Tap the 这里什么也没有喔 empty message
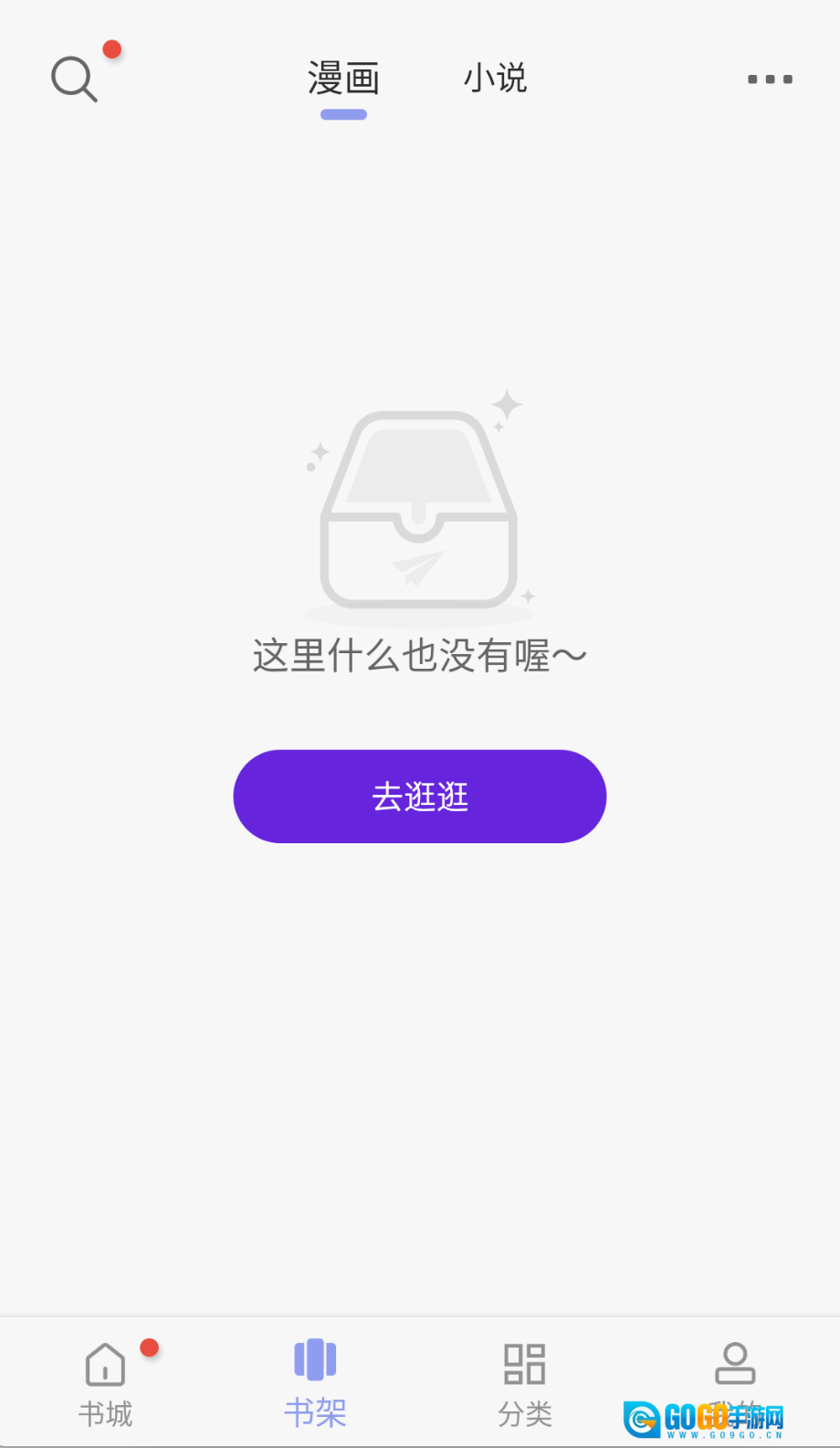 pyautogui.click(x=419, y=655)
